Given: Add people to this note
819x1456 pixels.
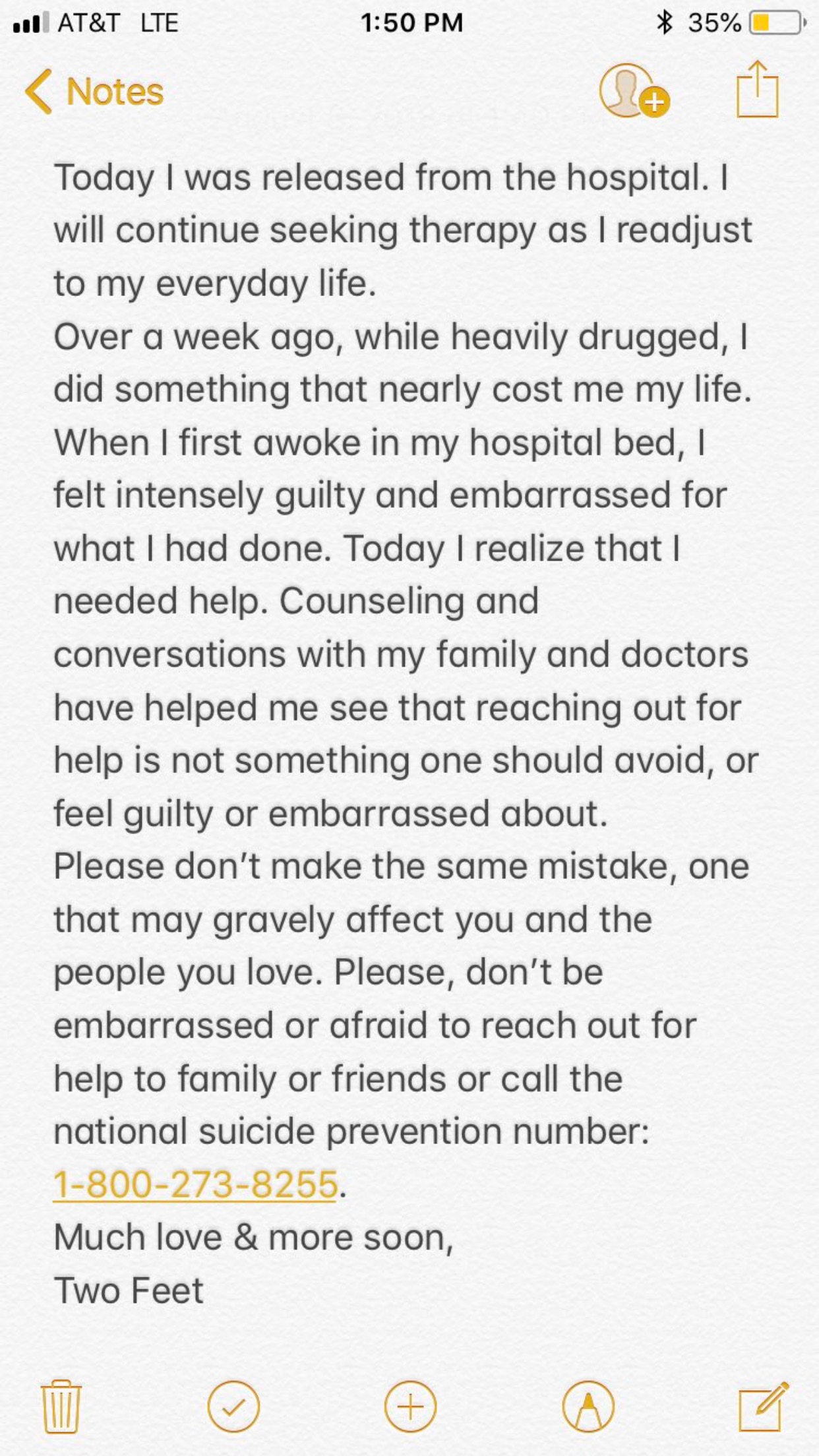Looking at the screenshot, I should coord(632,92).
